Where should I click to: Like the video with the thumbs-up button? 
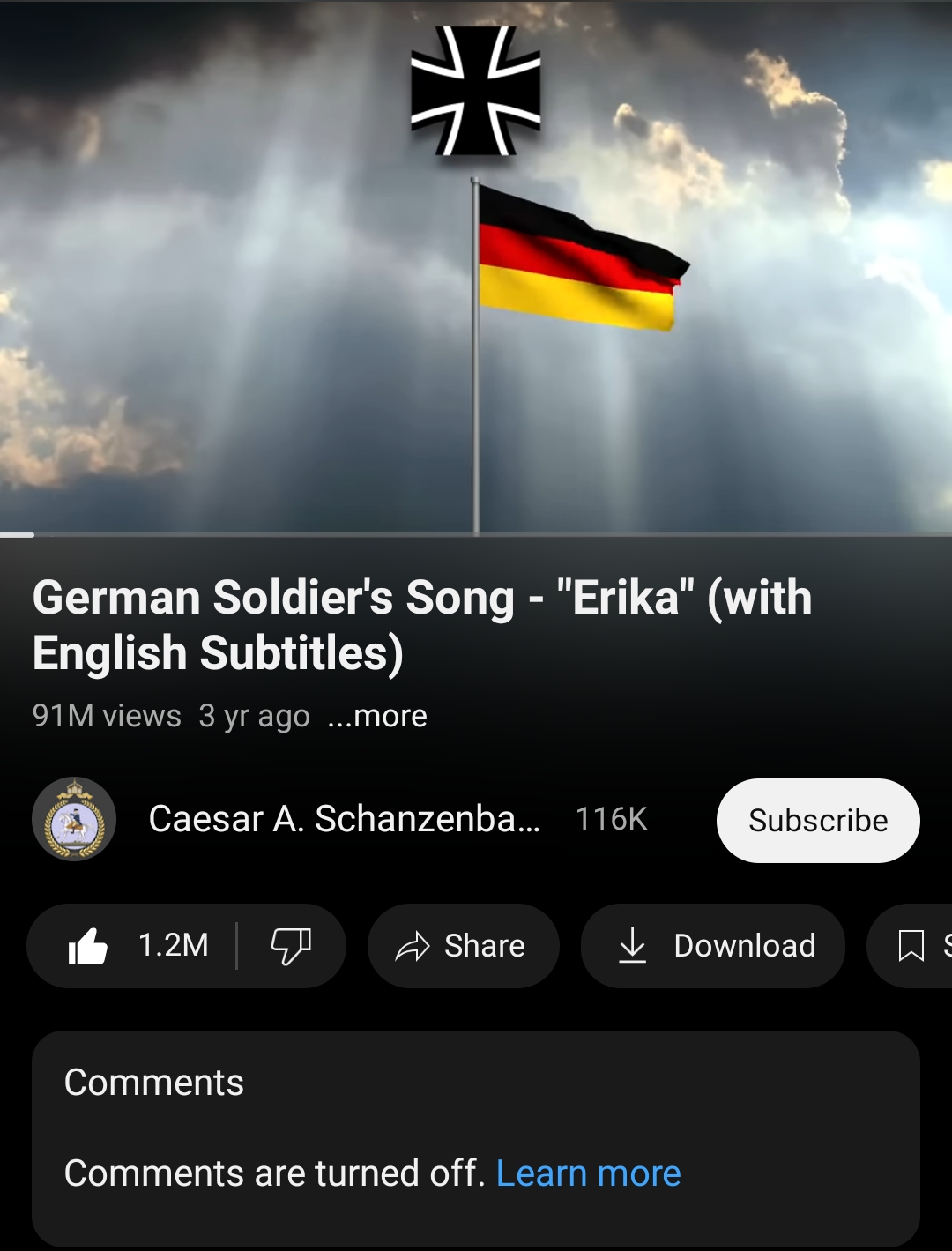point(132,946)
